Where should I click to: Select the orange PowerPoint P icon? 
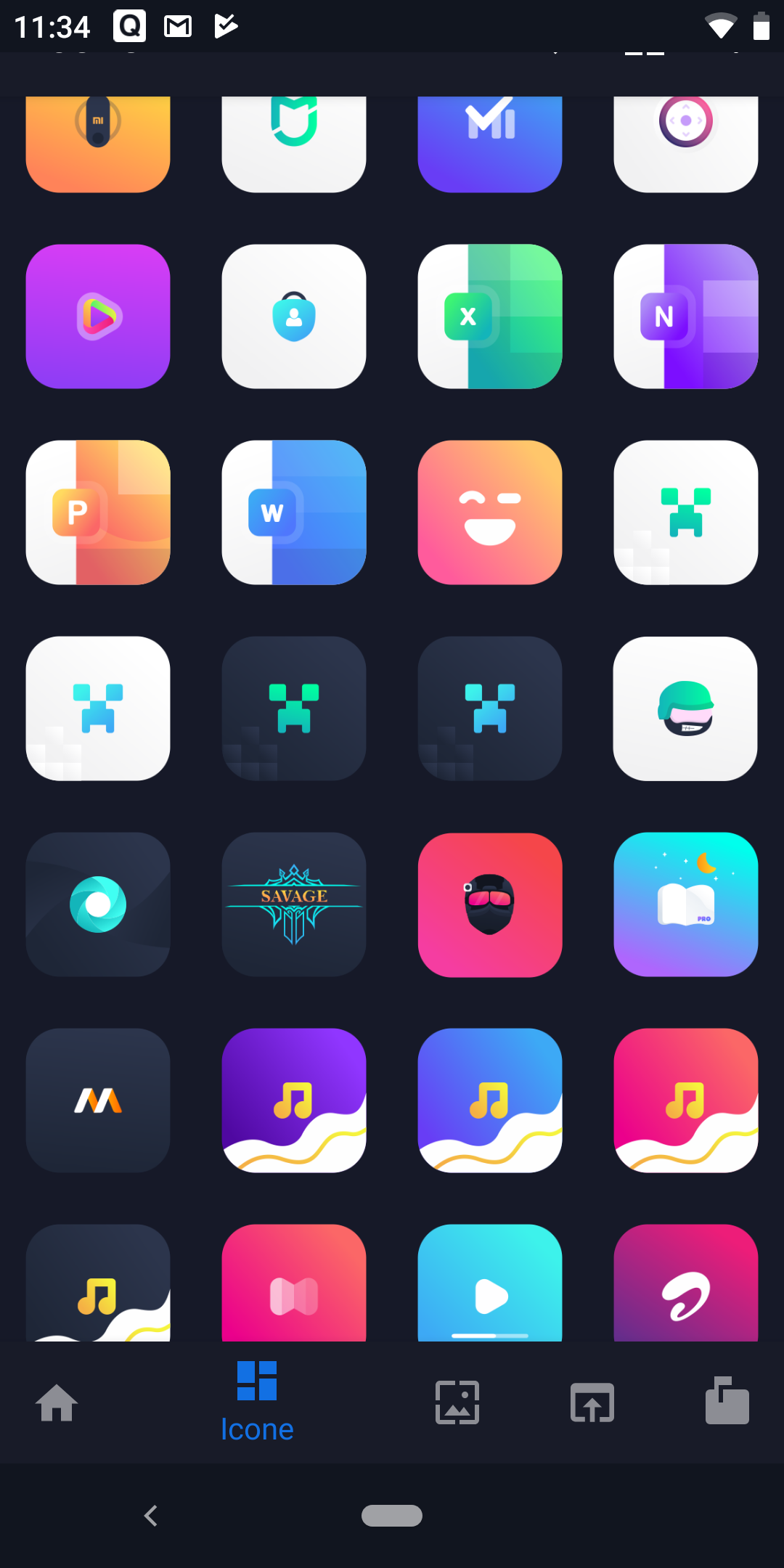pos(98,513)
